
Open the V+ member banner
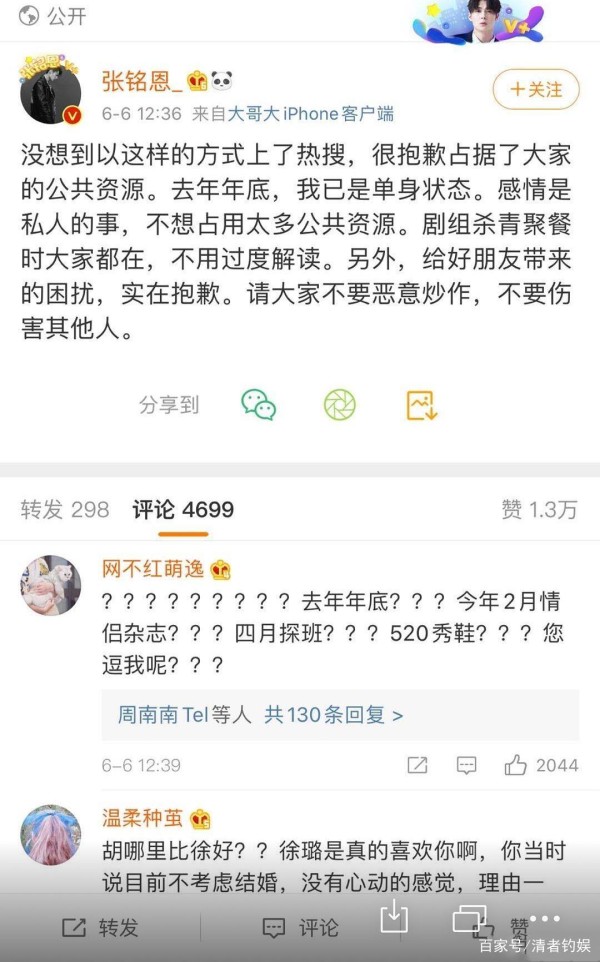point(479,22)
